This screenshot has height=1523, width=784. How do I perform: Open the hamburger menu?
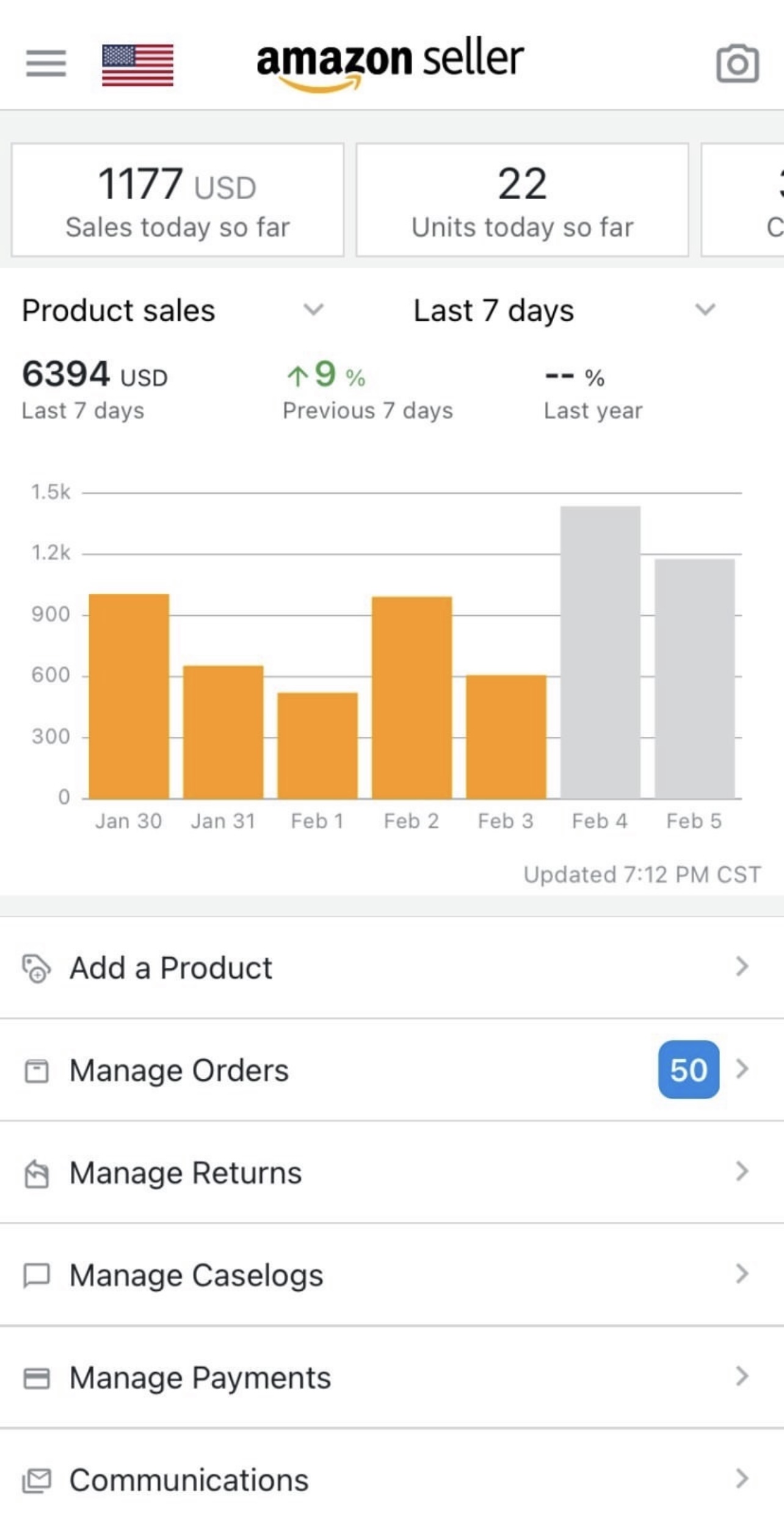pyautogui.click(x=46, y=64)
